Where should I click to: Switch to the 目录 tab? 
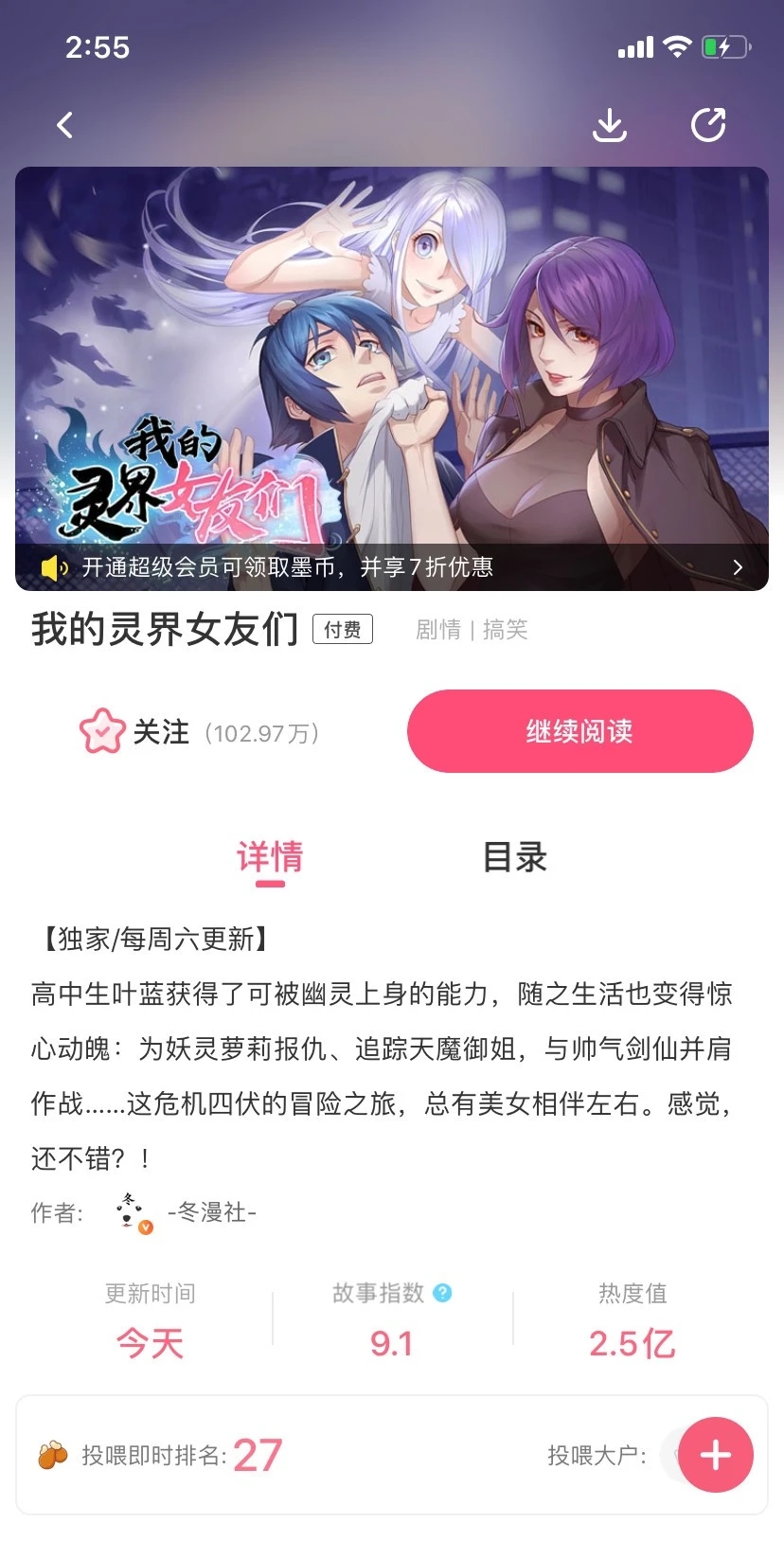click(515, 858)
